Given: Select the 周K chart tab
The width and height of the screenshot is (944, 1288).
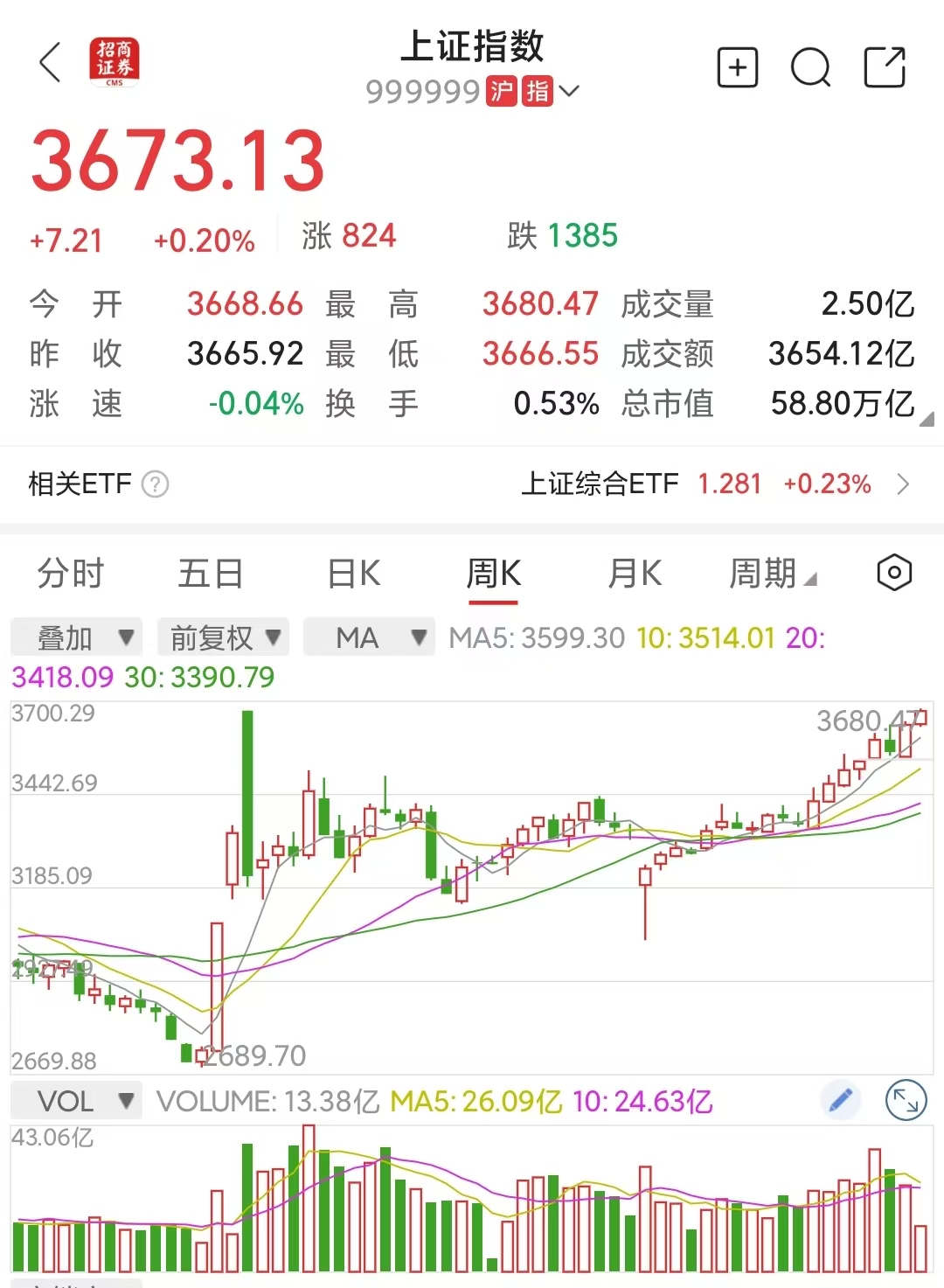Looking at the screenshot, I should pos(494,574).
